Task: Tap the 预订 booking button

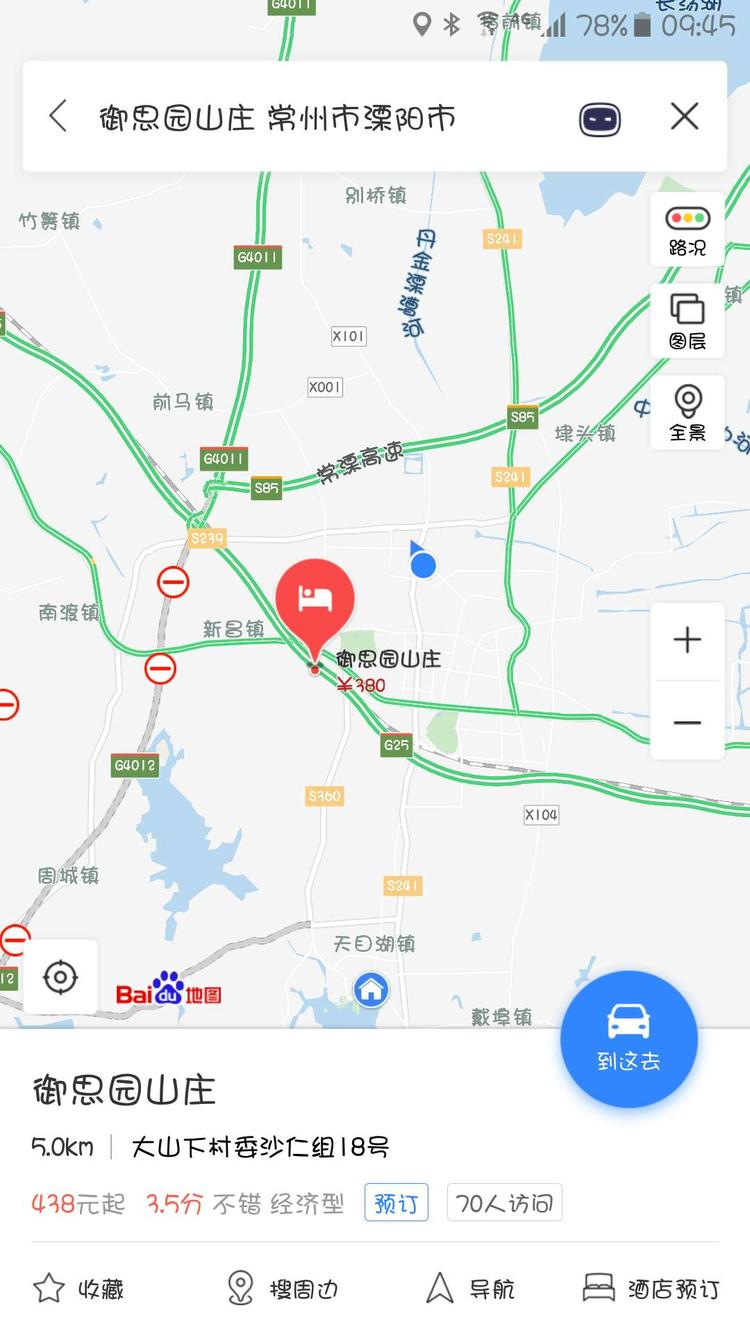Action: 396,1203
